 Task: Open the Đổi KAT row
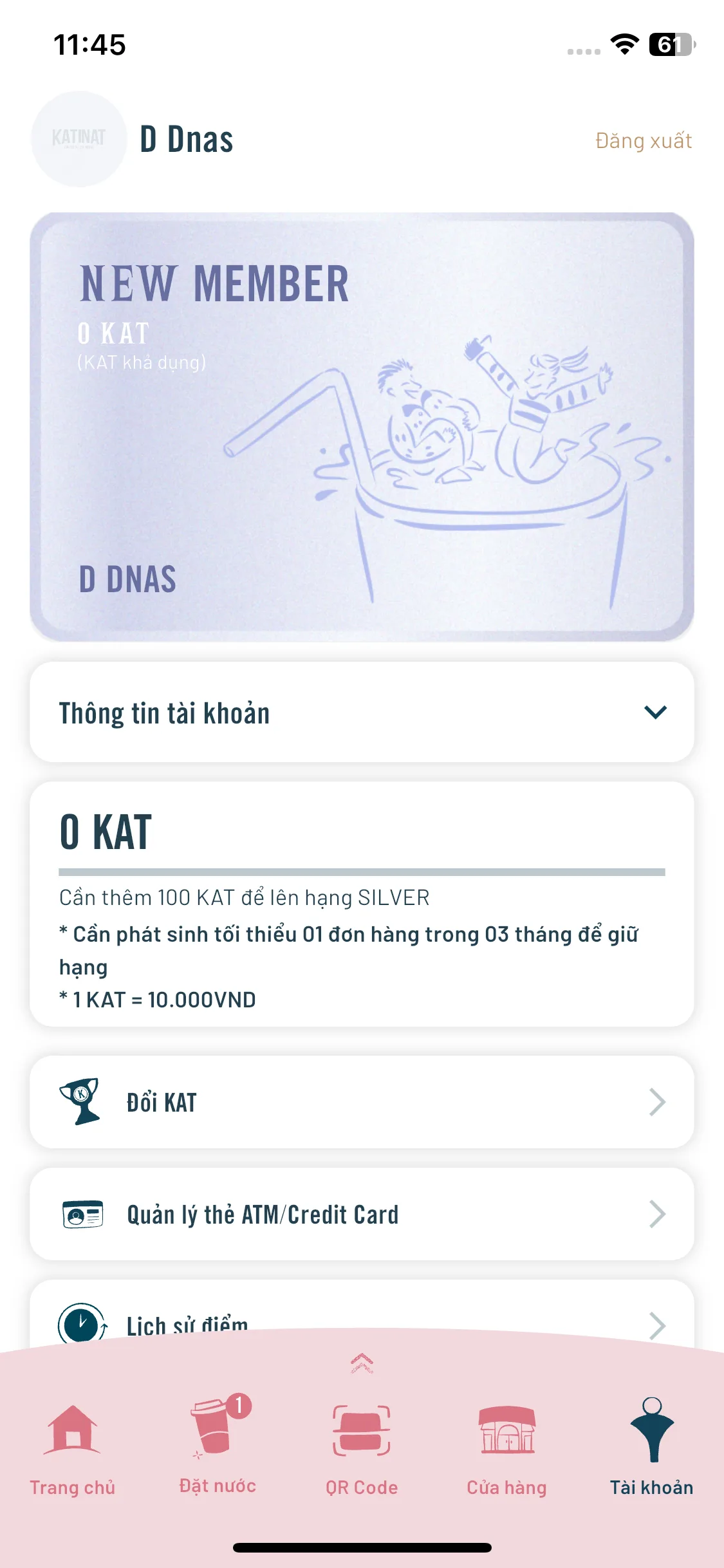pos(362,1102)
